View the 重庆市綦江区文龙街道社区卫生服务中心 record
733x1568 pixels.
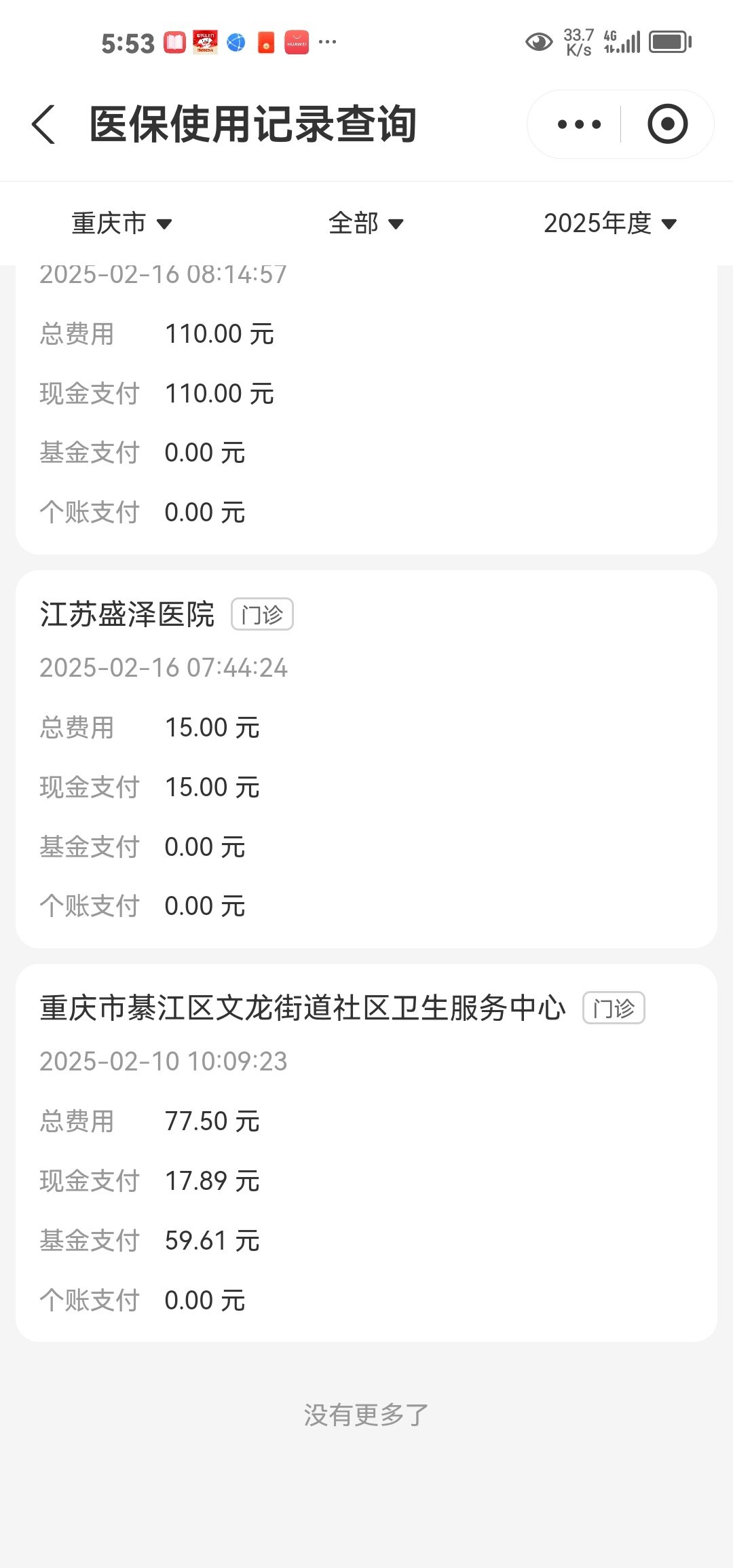point(366,1153)
